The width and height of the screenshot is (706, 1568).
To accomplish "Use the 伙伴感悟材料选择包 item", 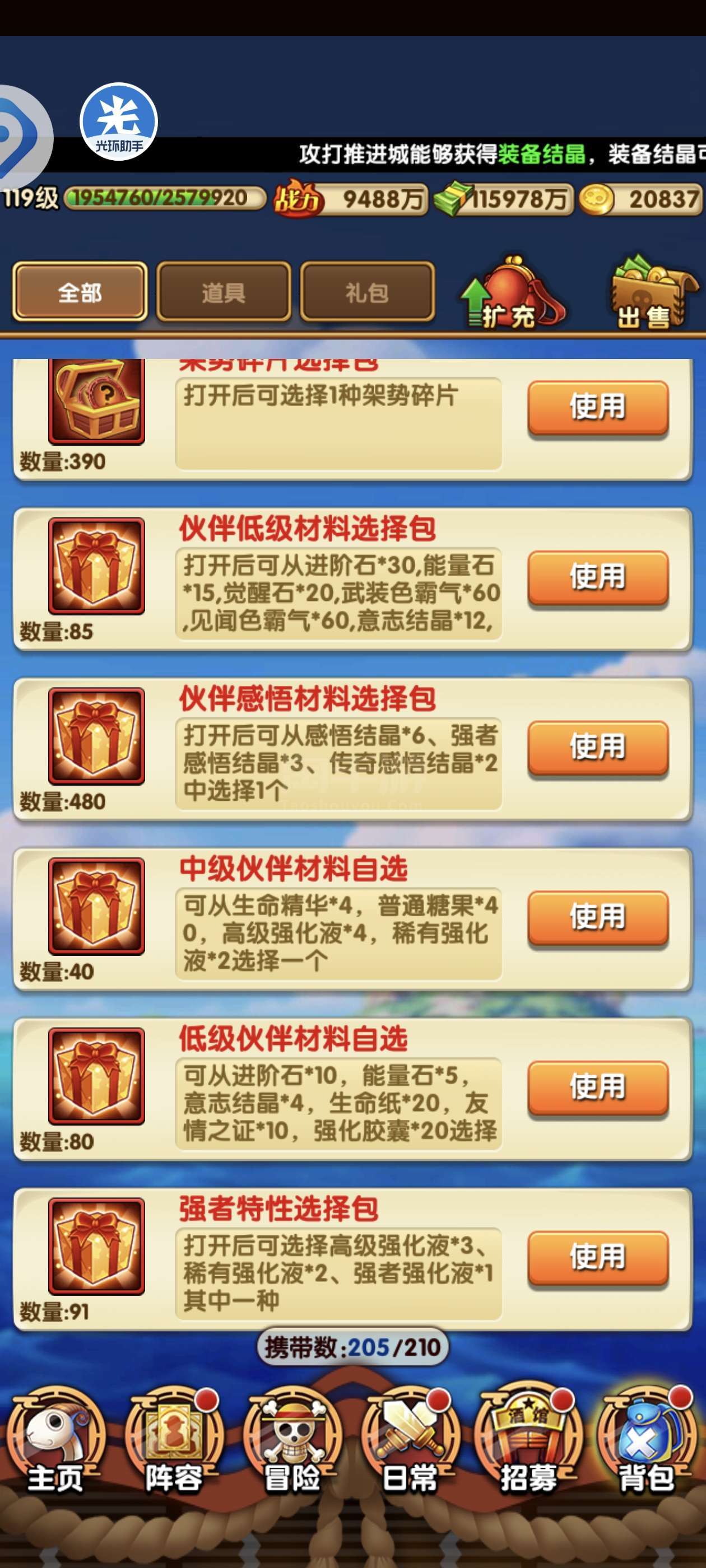I will coord(597,747).
